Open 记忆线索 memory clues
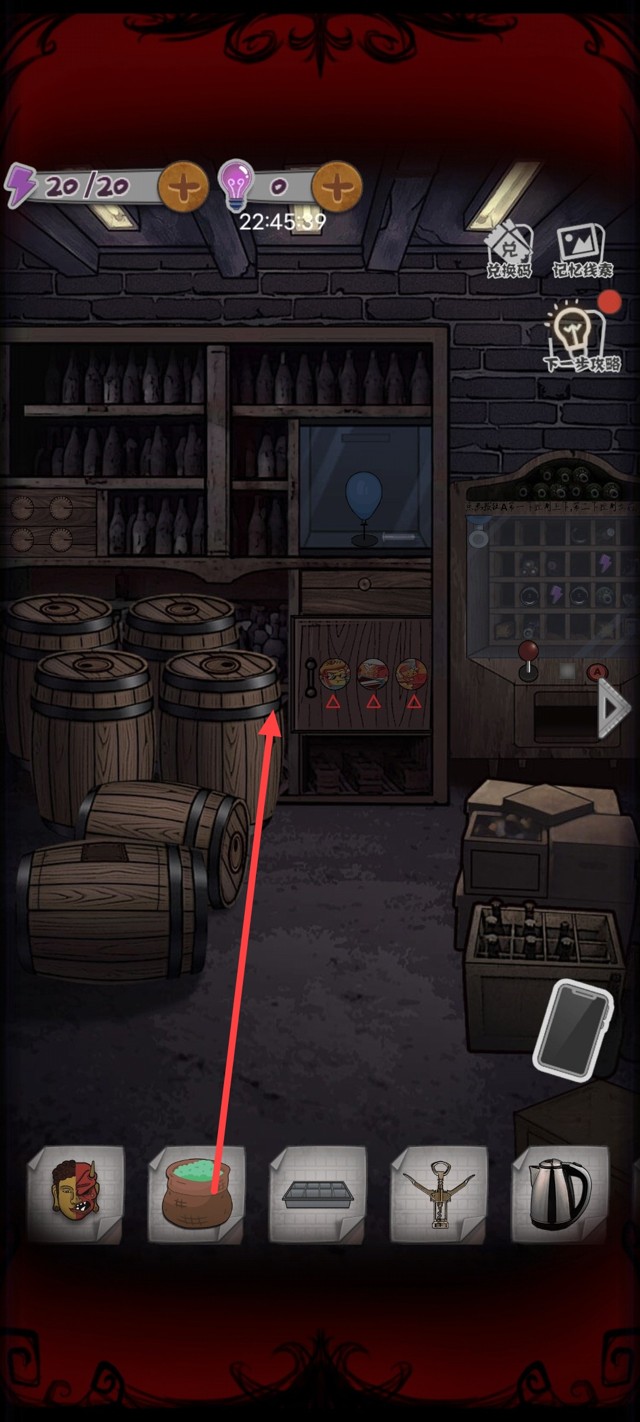This screenshot has height=1422, width=640. click(582, 250)
